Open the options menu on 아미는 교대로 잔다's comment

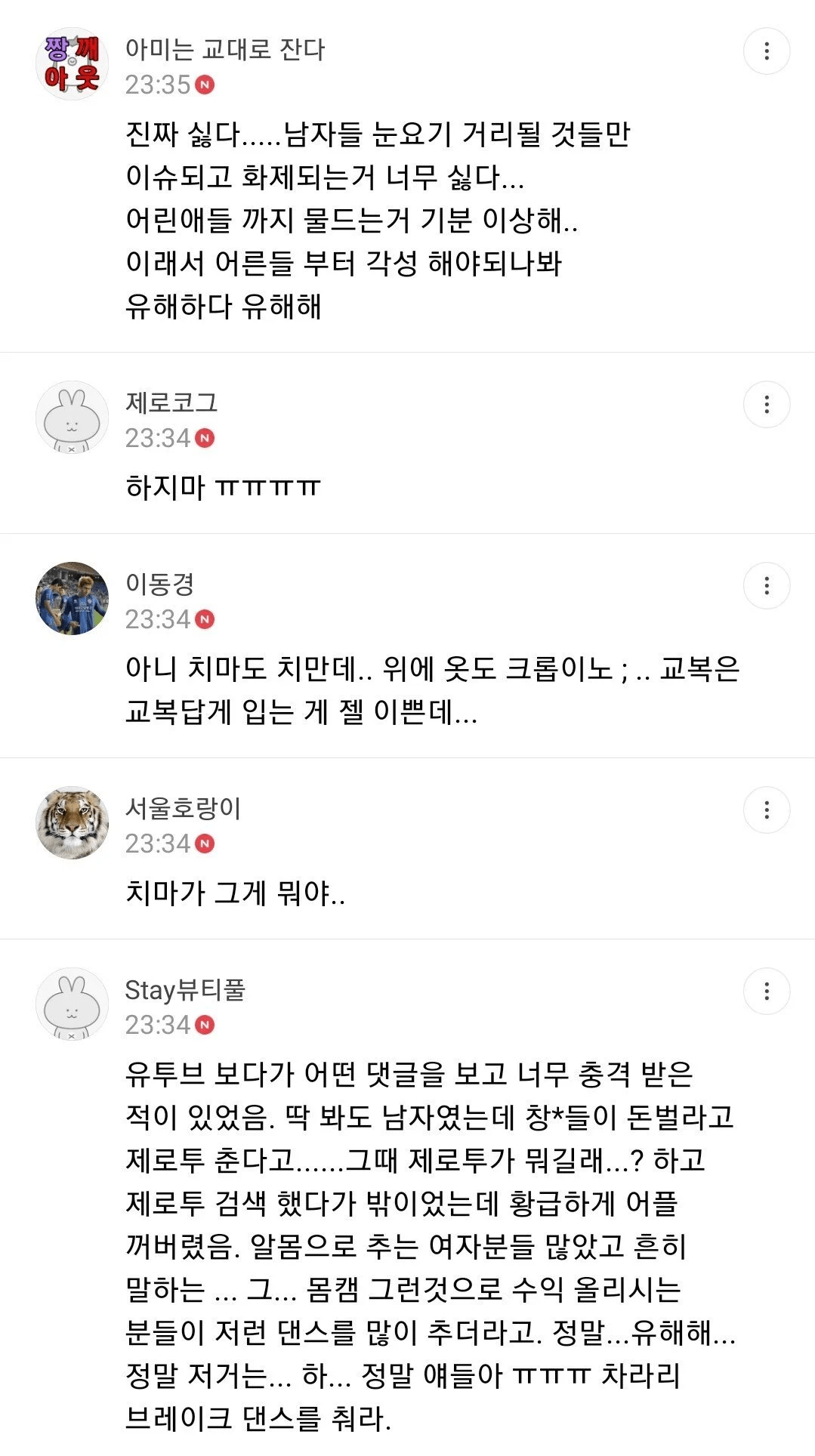(x=767, y=51)
